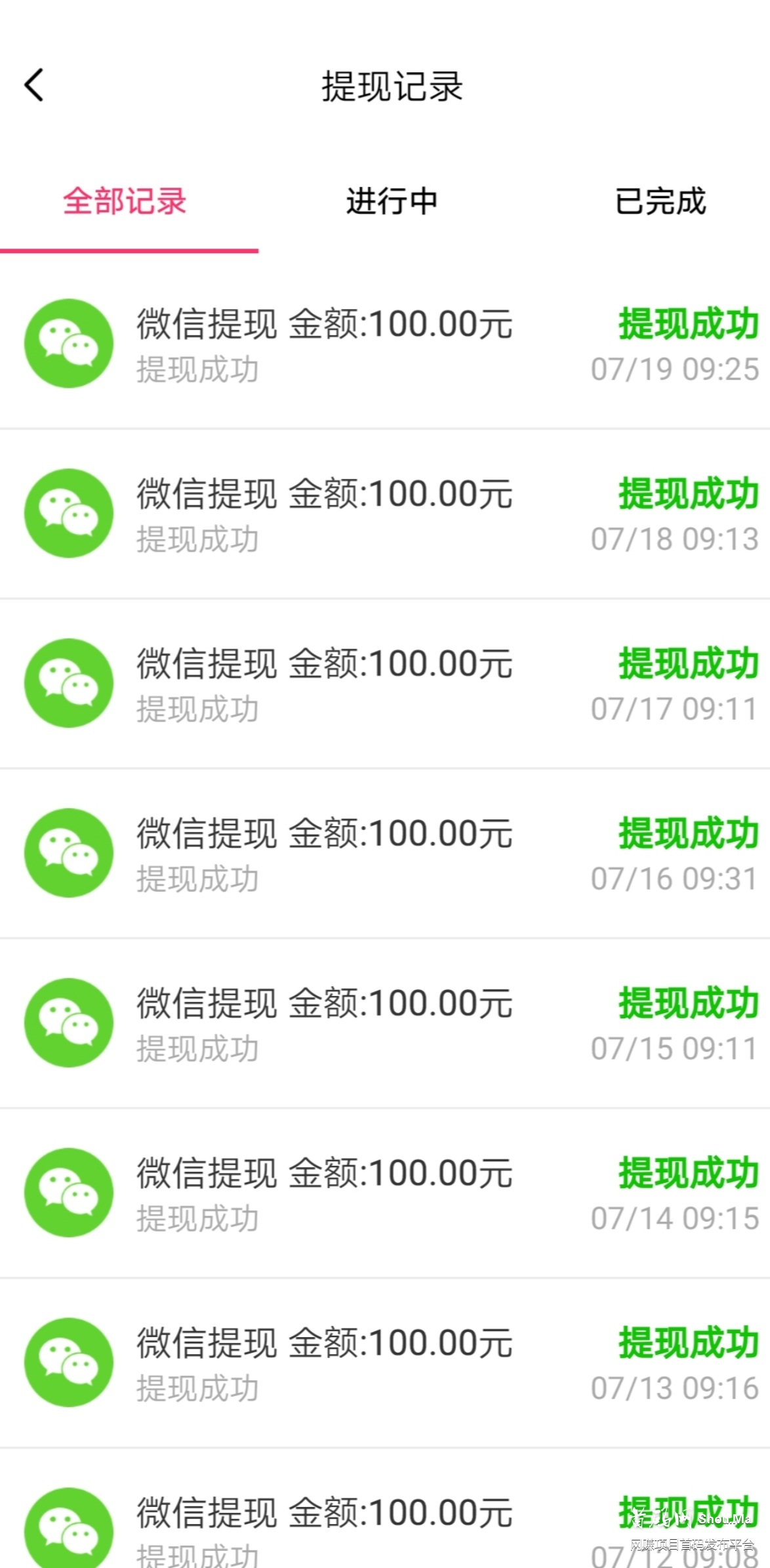Screen dimensions: 770x1568
Task: Click the WeChat icon on the 07/13 record
Action: click(x=68, y=1361)
